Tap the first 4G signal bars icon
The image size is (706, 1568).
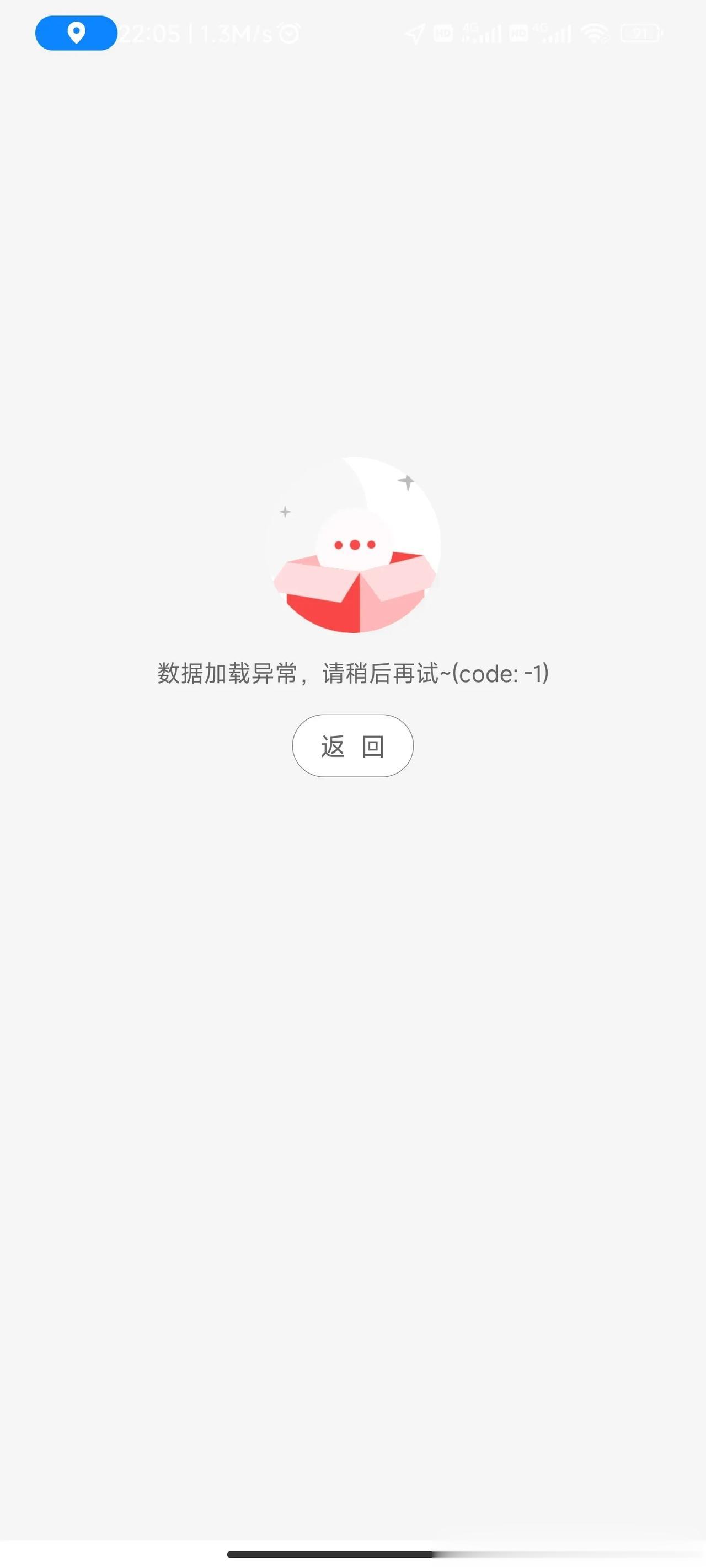point(483,35)
